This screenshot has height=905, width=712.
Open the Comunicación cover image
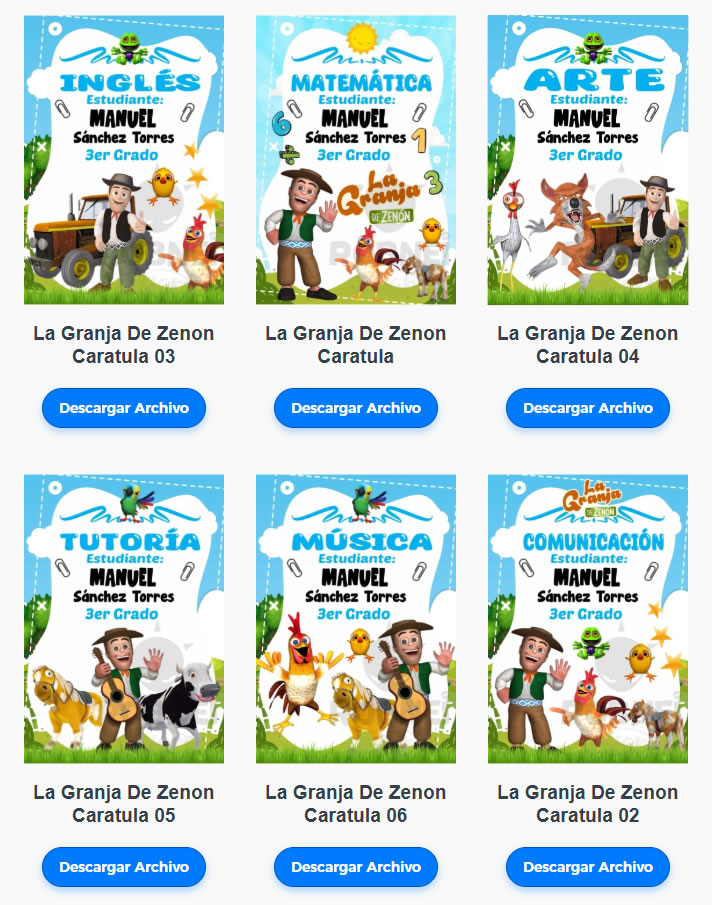point(588,619)
